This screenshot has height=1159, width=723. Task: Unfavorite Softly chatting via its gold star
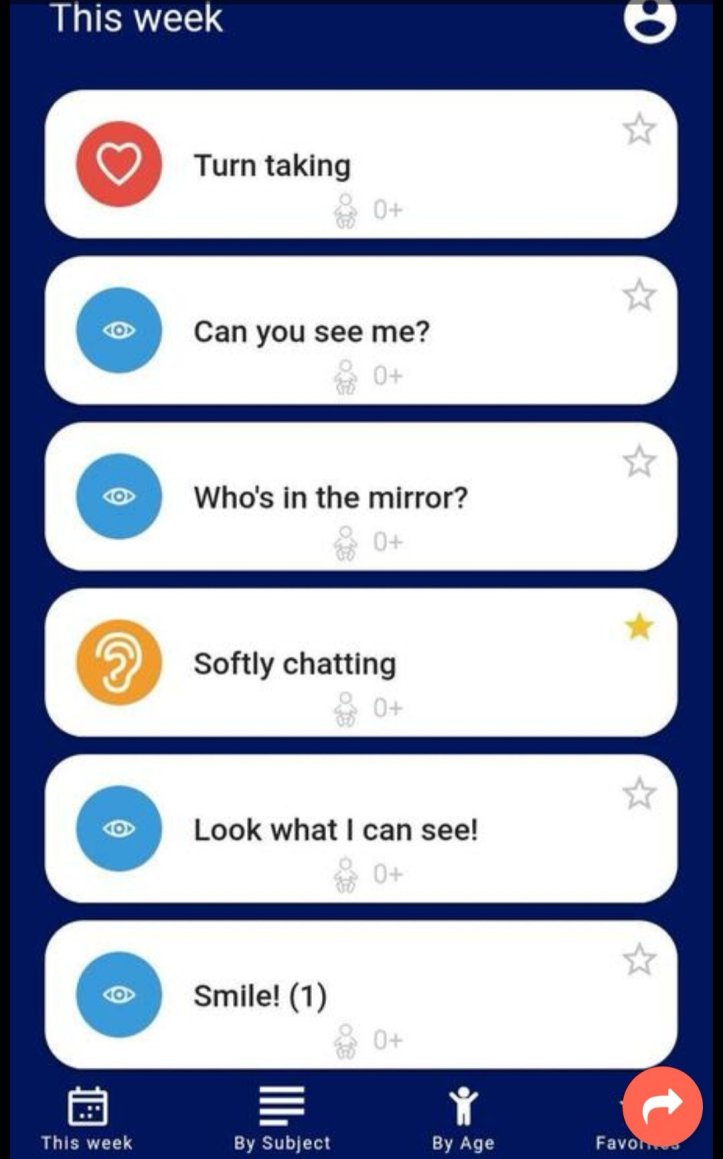[639, 627]
